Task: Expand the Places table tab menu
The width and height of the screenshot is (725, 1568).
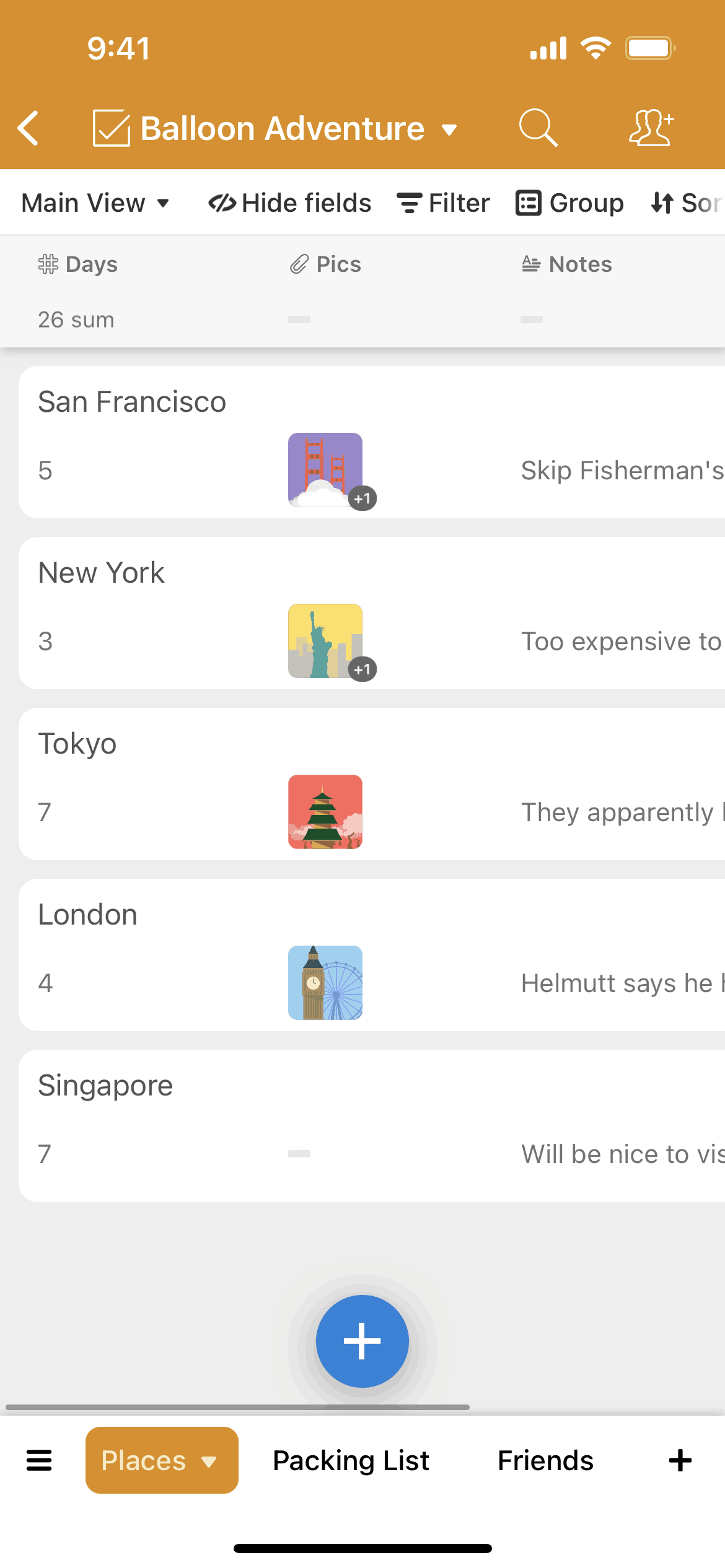Action: point(161,1460)
